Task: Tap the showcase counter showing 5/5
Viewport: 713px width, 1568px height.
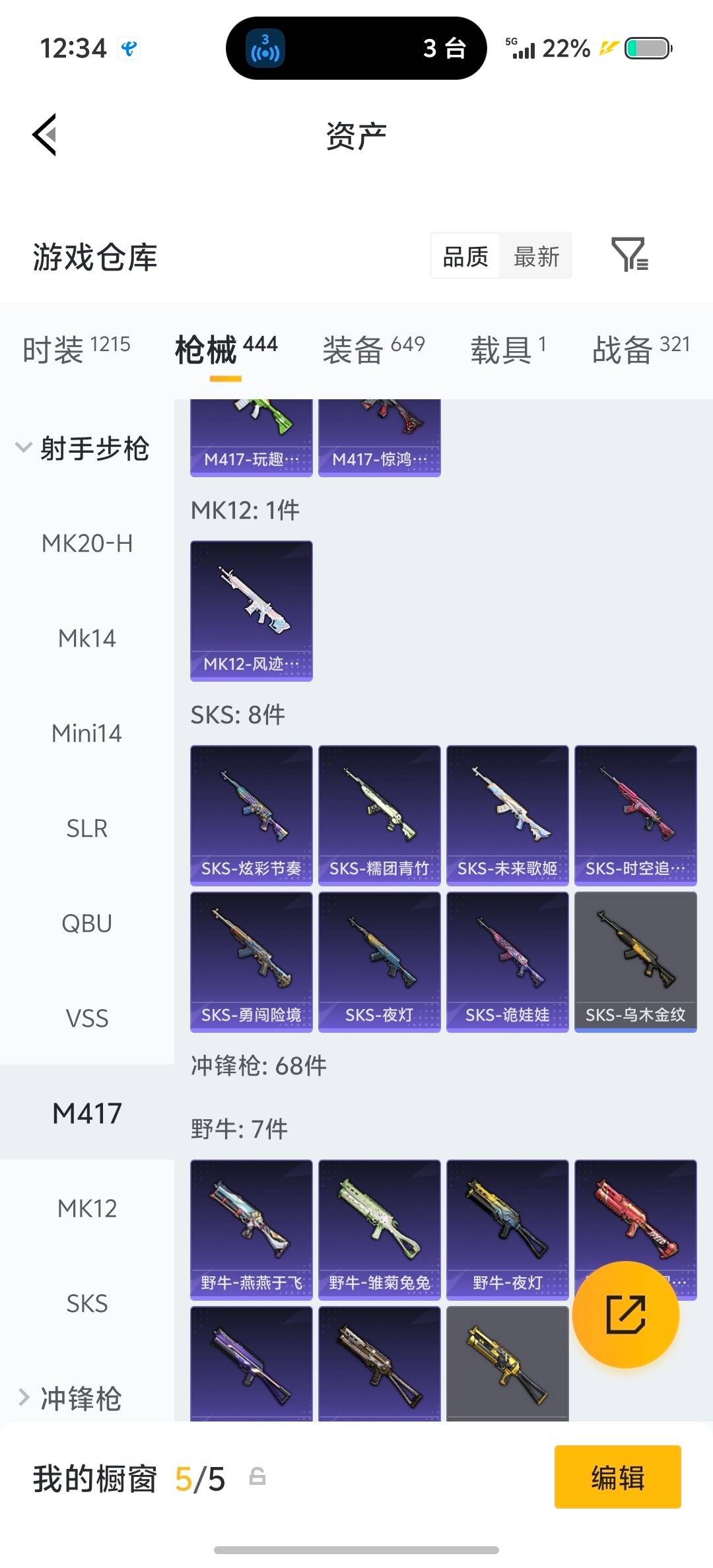Action: point(198,1480)
